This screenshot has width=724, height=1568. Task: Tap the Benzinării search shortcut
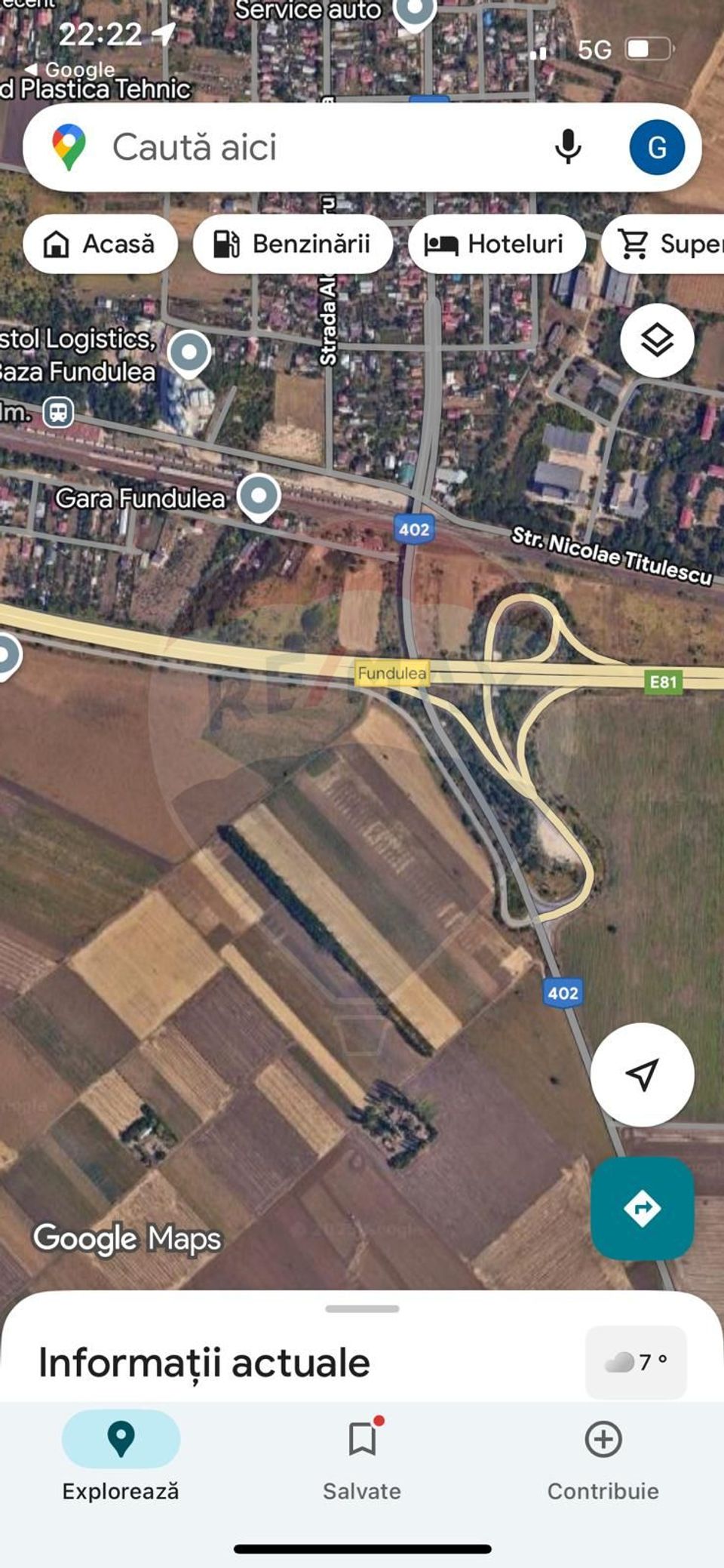click(x=293, y=244)
